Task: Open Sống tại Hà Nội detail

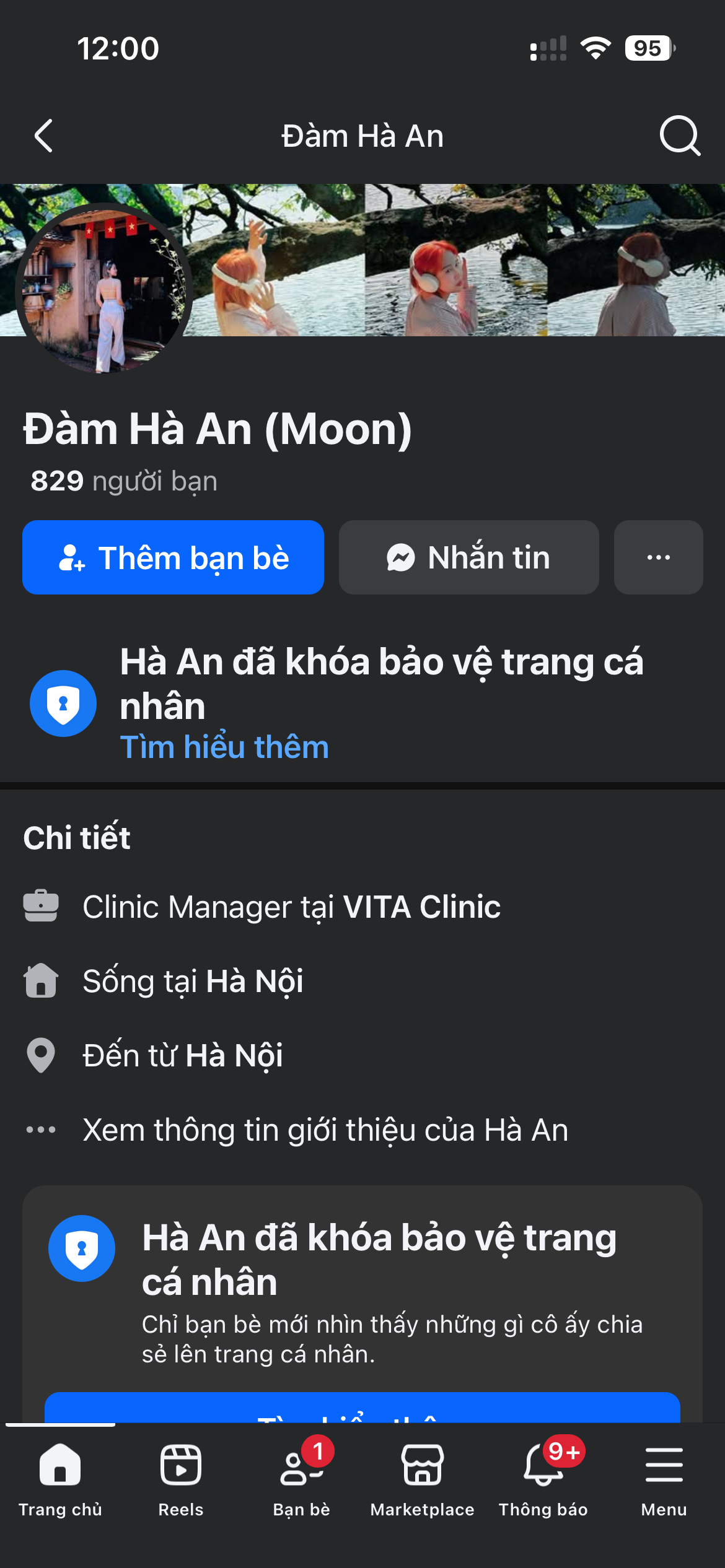Action: tap(193, 982)
